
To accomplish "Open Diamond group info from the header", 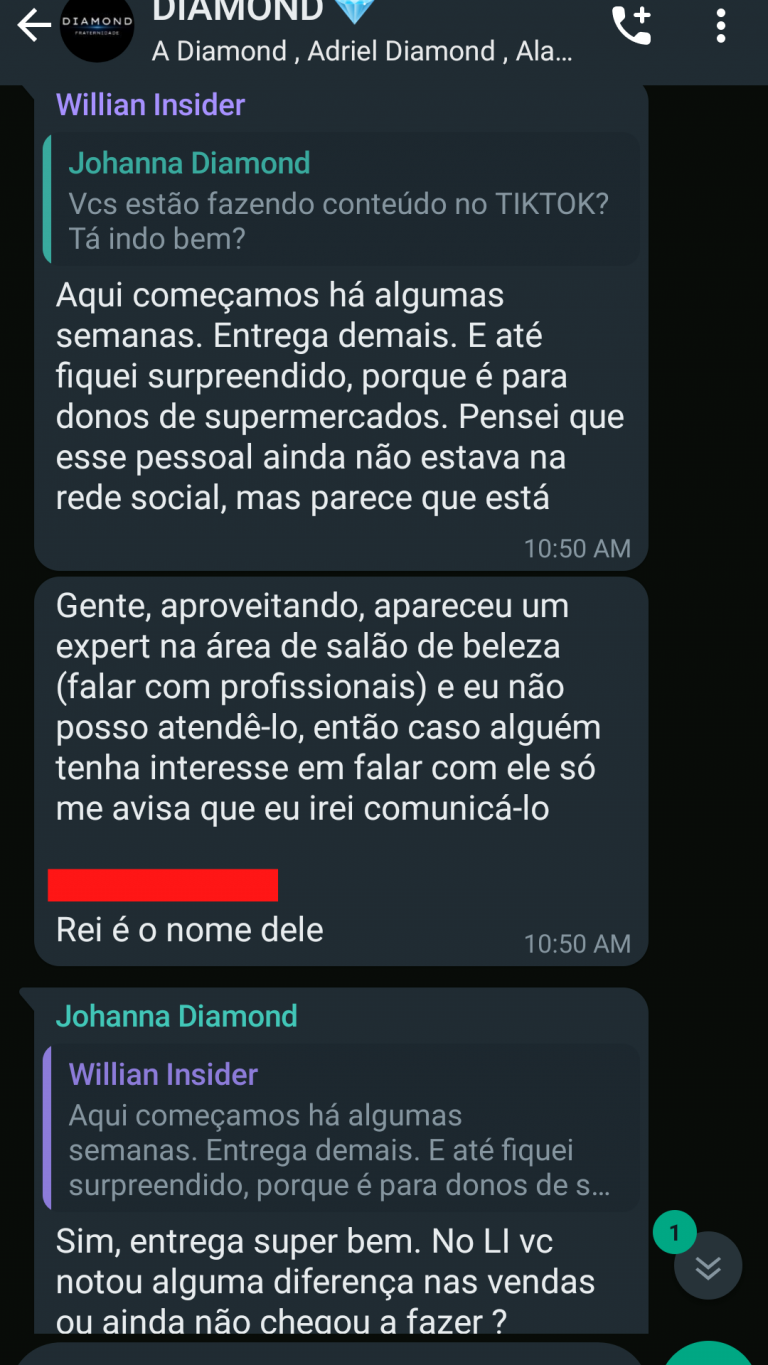I will pyautogui.click(x=362, y=36).
